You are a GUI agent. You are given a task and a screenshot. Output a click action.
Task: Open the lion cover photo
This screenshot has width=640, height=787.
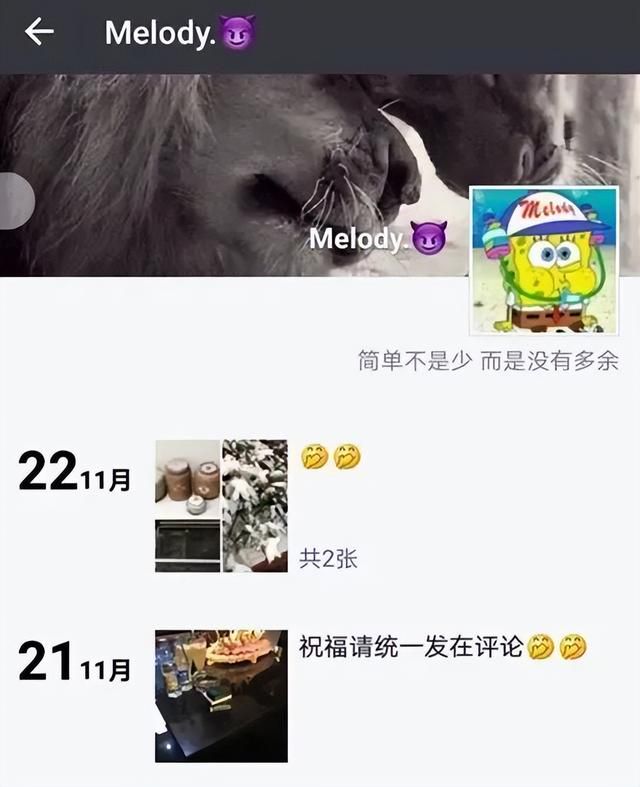pos(230,160)
